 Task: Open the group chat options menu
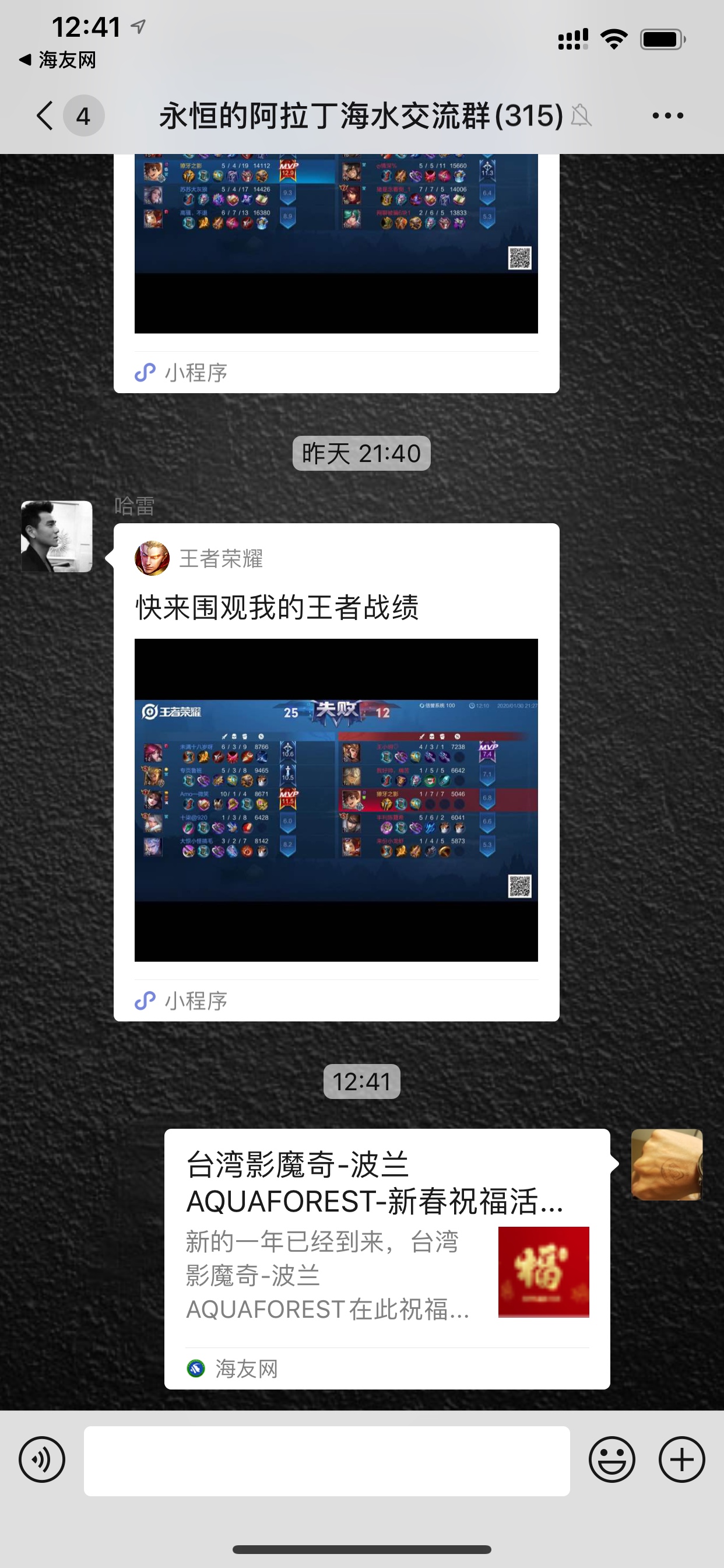point(667,116)
